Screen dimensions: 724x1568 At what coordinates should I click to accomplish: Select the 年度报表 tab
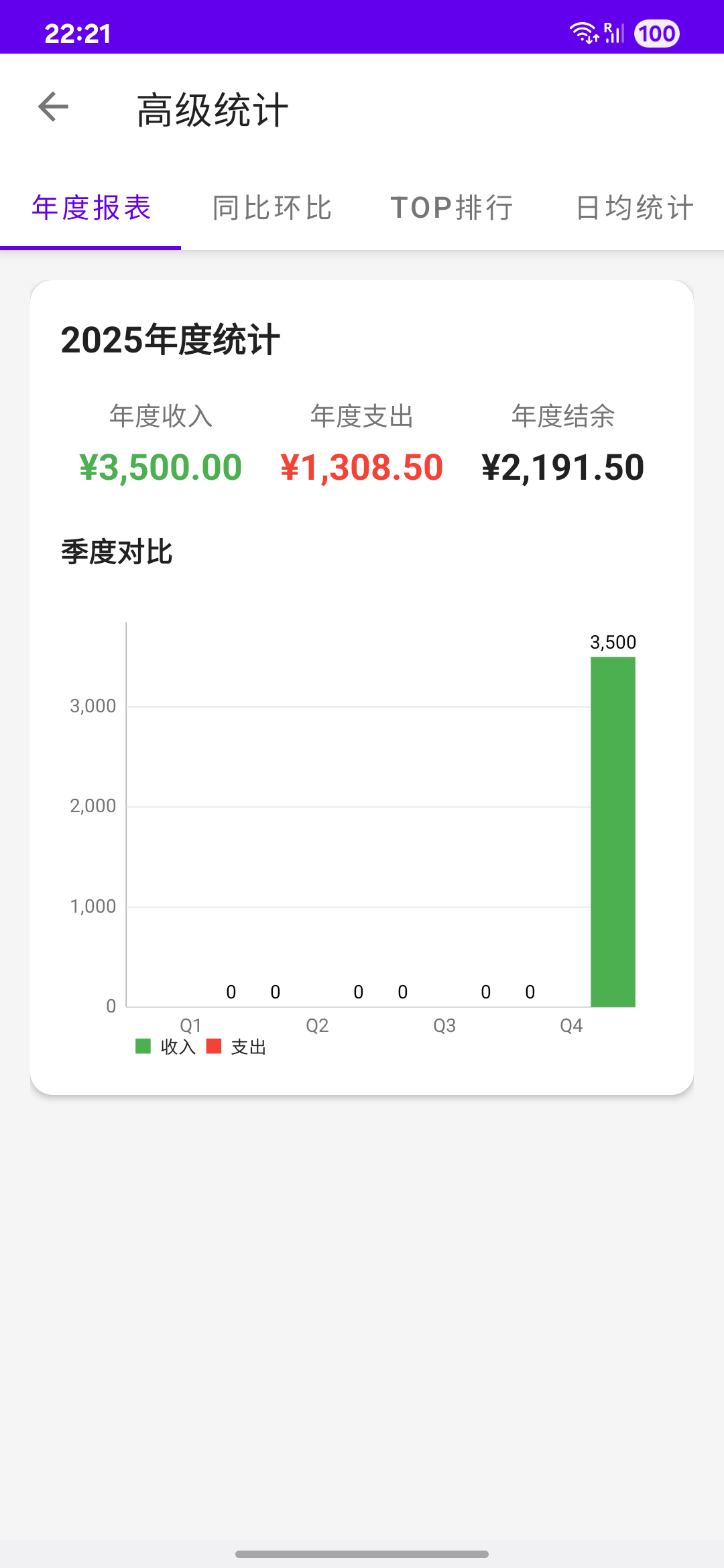91,208
